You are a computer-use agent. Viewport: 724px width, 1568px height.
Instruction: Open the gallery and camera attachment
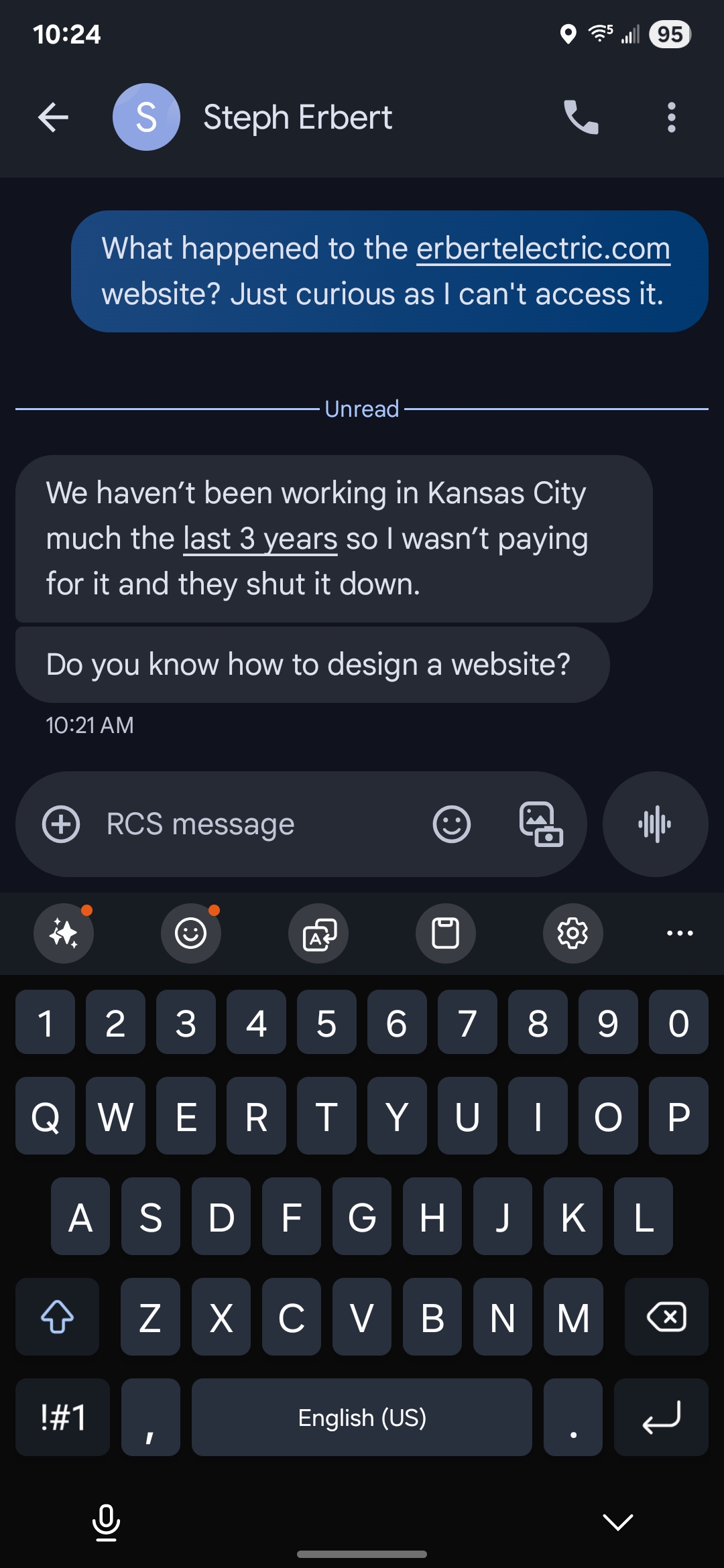tap(541, 824)
